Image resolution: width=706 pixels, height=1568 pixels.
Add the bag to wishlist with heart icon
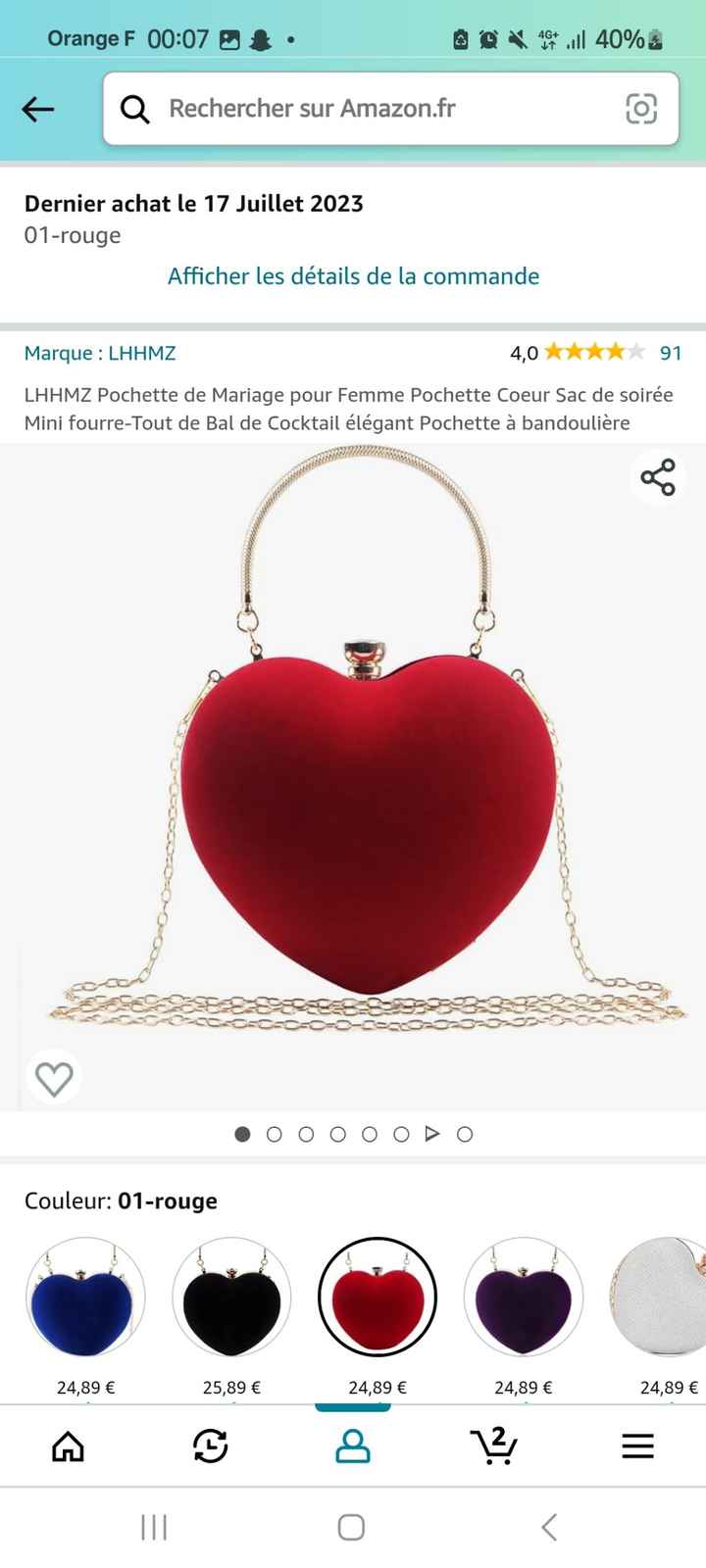(54, 1078)
